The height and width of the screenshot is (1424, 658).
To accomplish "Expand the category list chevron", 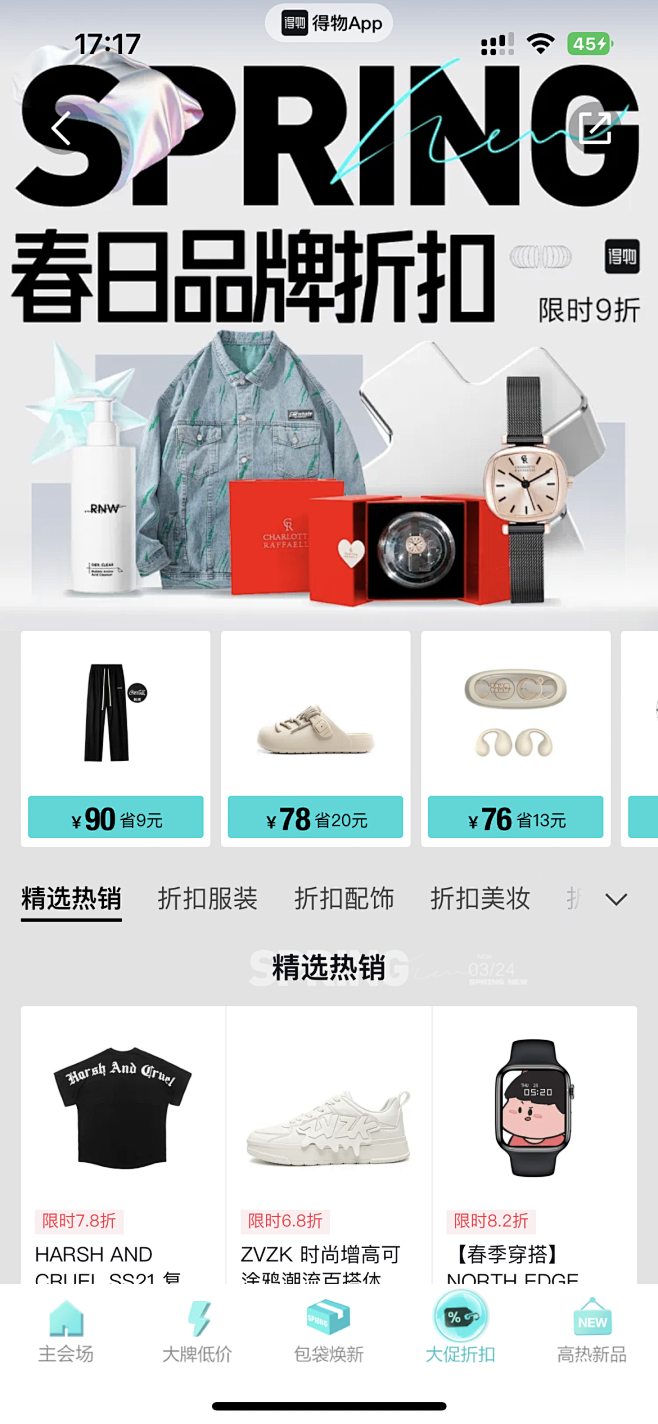I will pyautogui.click(x=617, y=899).
